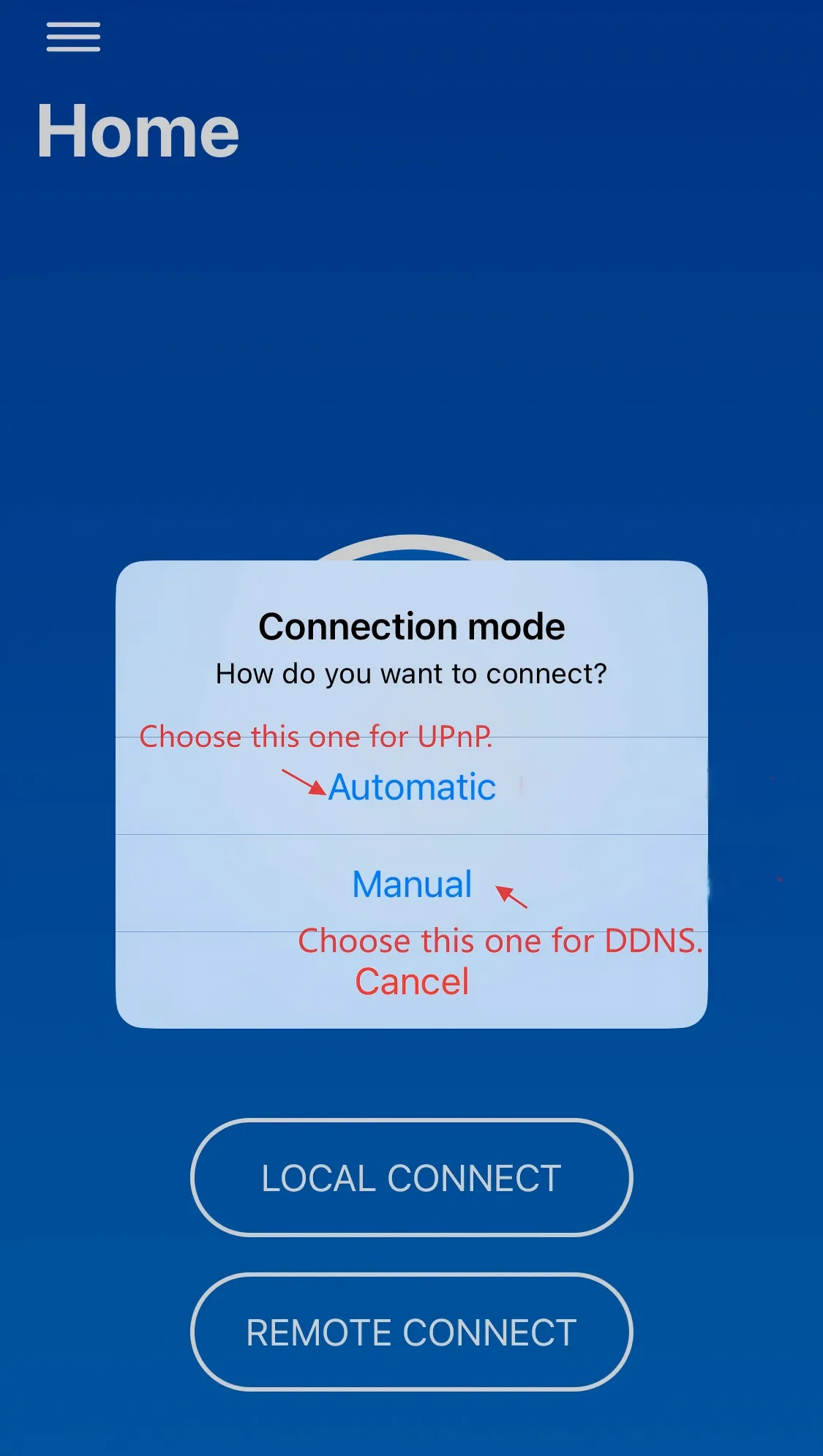Start a REMOTE CONNECT session

point(411,1332)
